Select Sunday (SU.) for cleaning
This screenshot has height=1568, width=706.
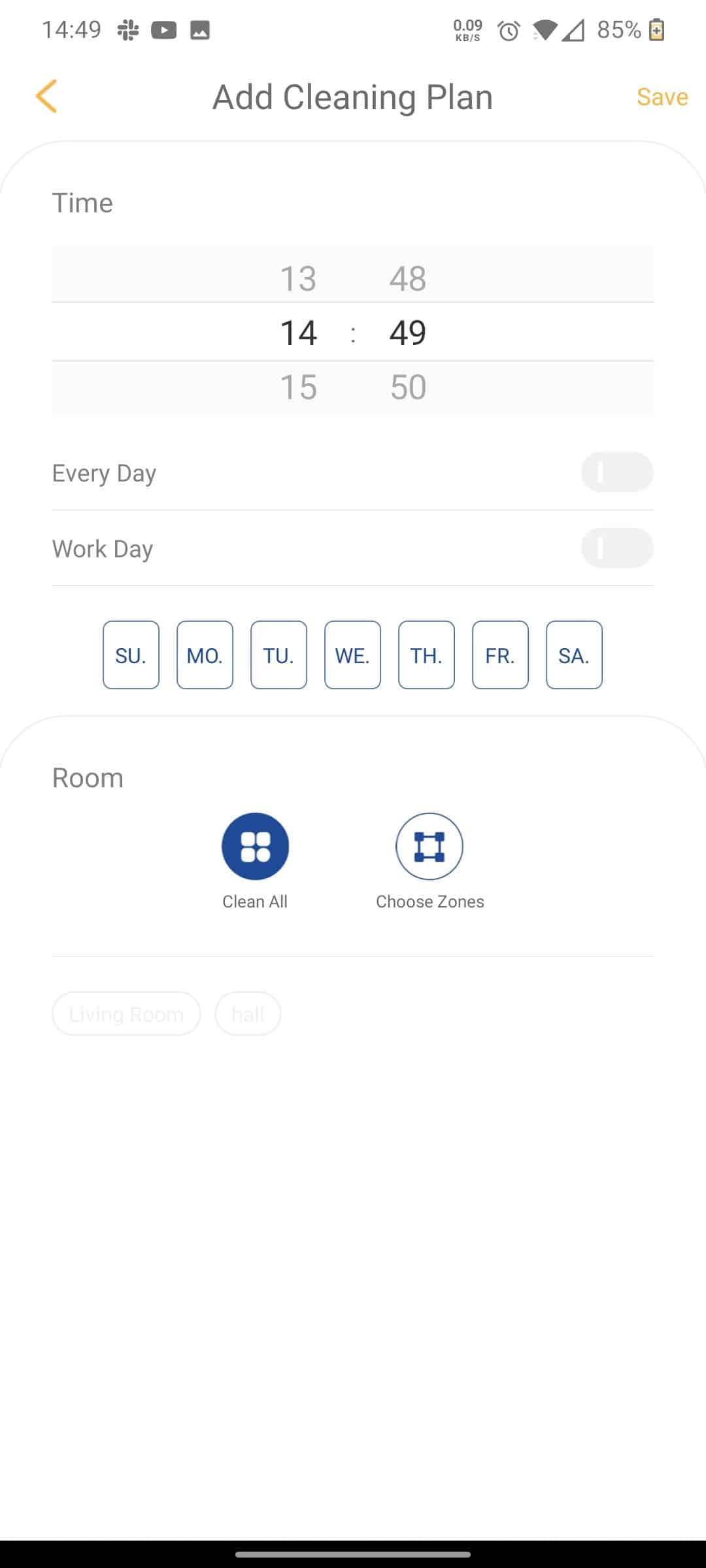pos(131,655)
